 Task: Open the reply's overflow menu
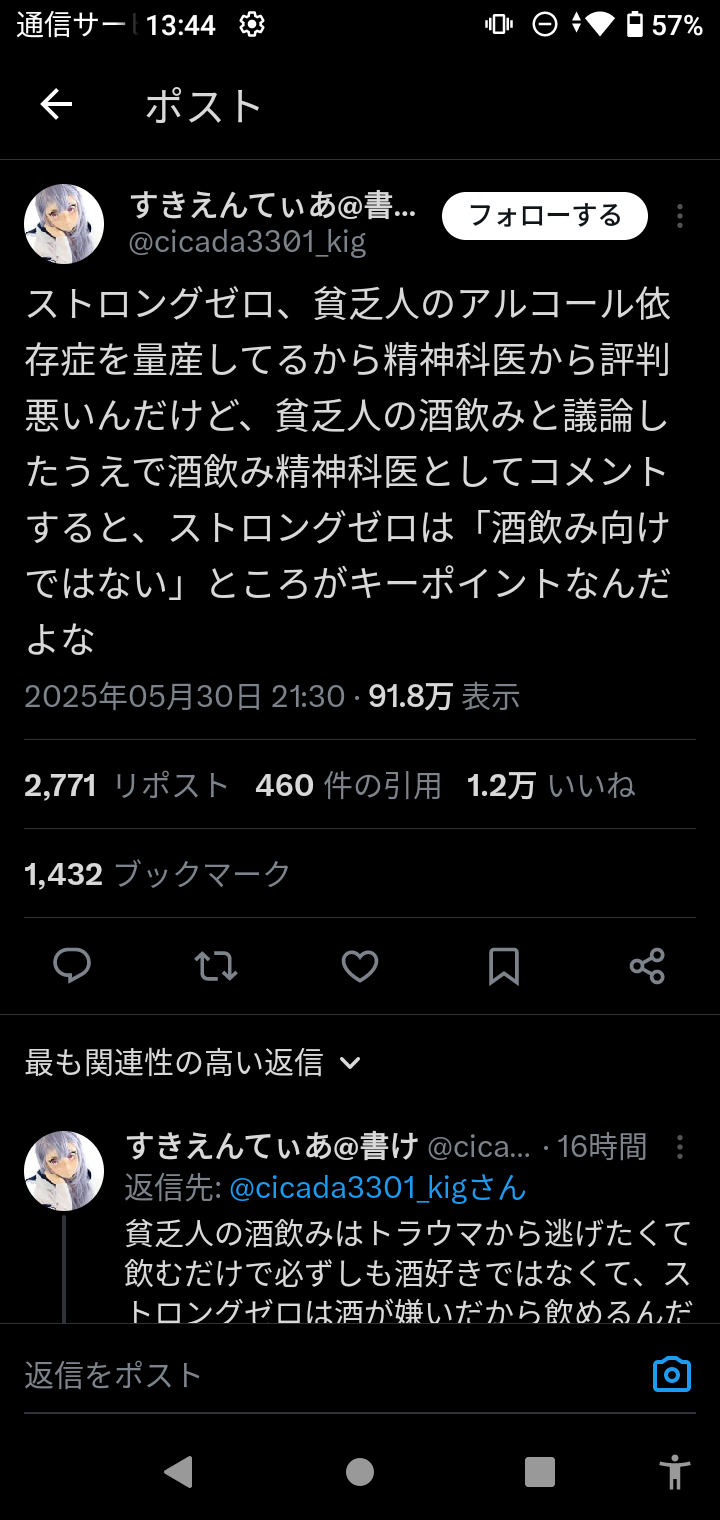coord(680,1146)
